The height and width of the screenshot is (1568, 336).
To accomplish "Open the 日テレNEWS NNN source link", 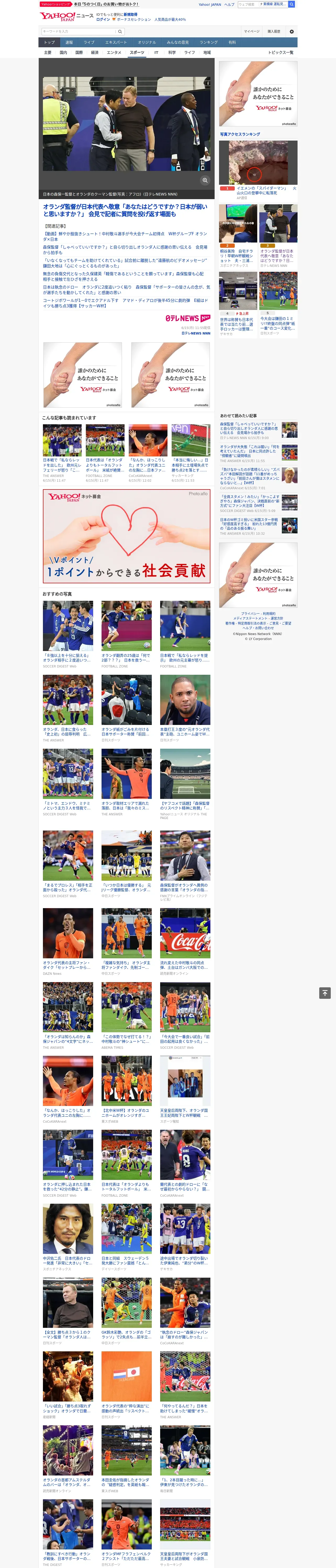I will [x=196, y=333].
